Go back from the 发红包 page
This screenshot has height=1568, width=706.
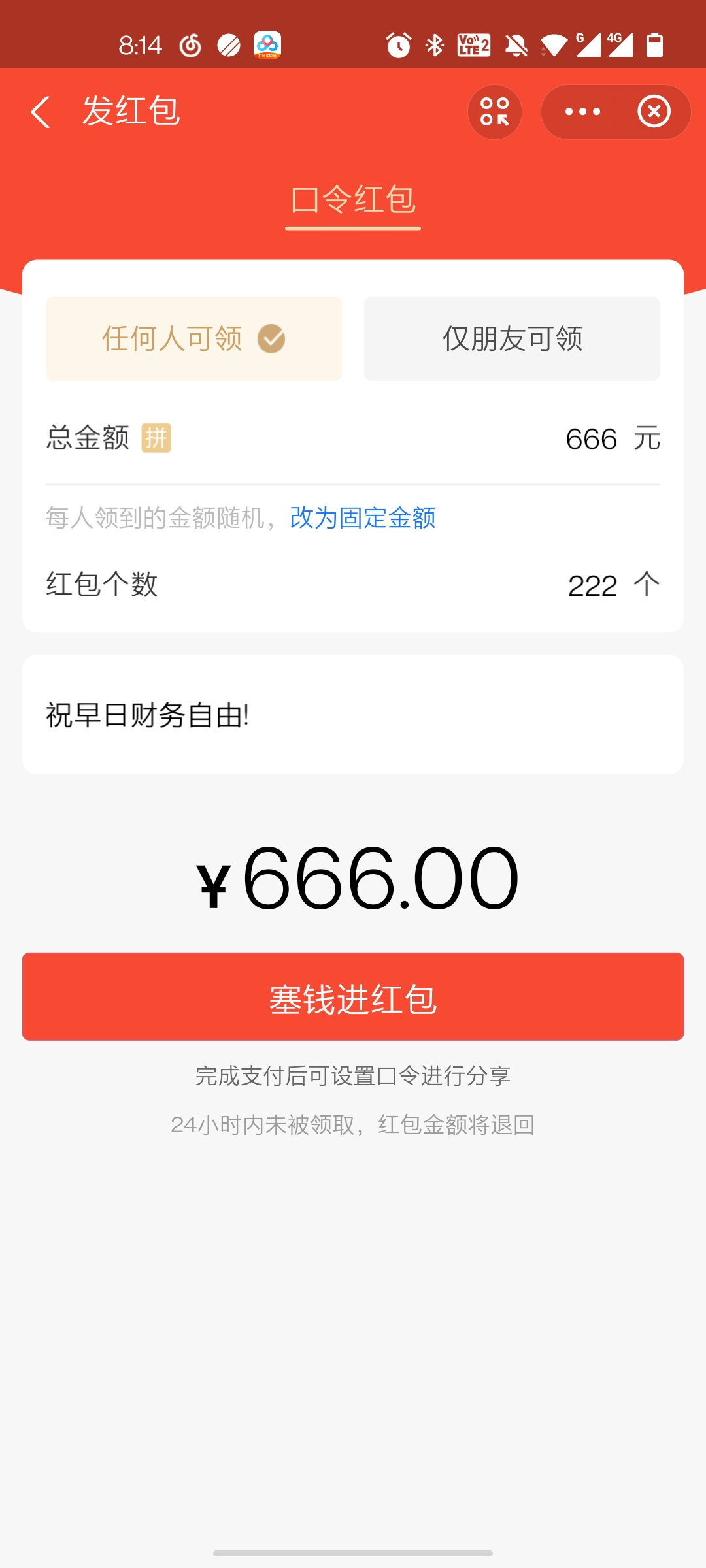pos(41,112)
